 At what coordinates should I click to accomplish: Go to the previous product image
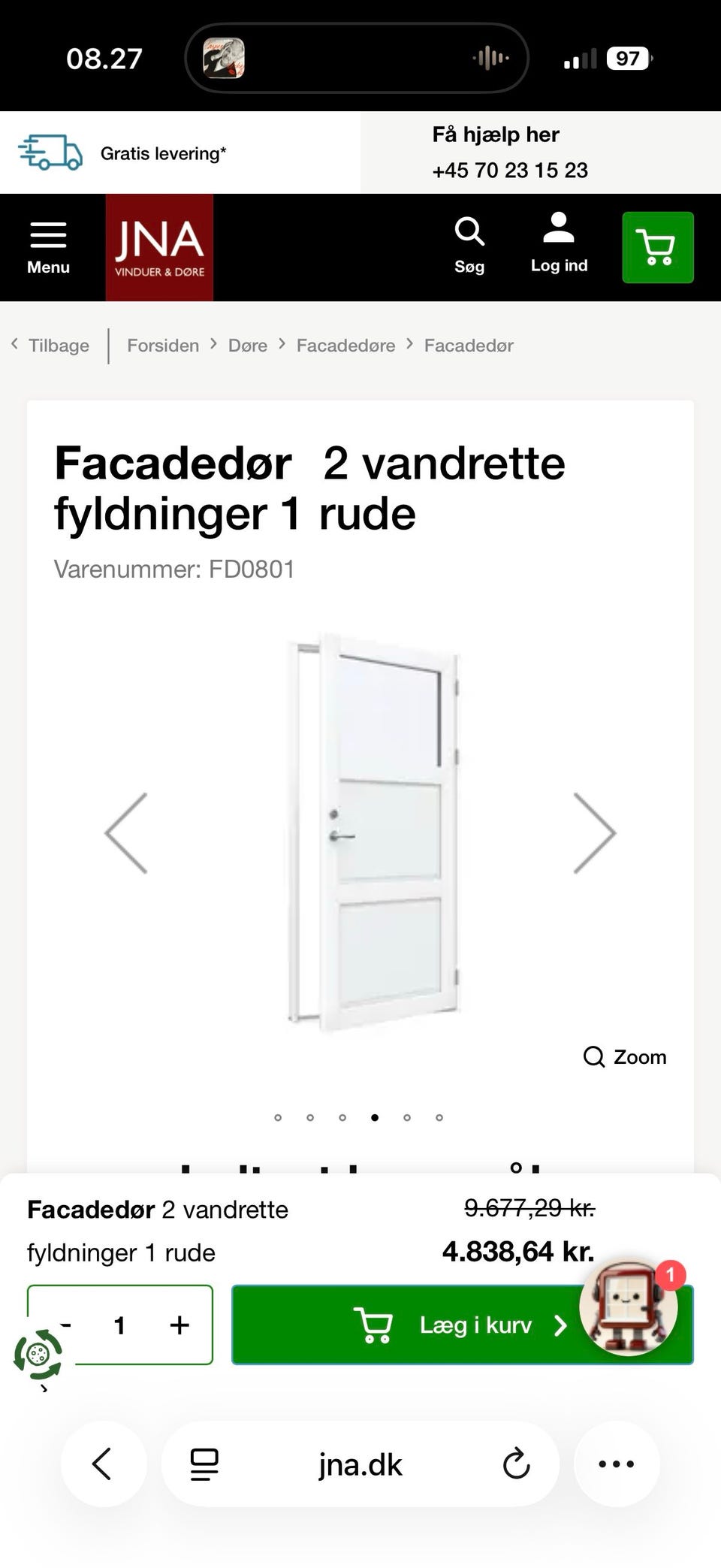point(127,832)
